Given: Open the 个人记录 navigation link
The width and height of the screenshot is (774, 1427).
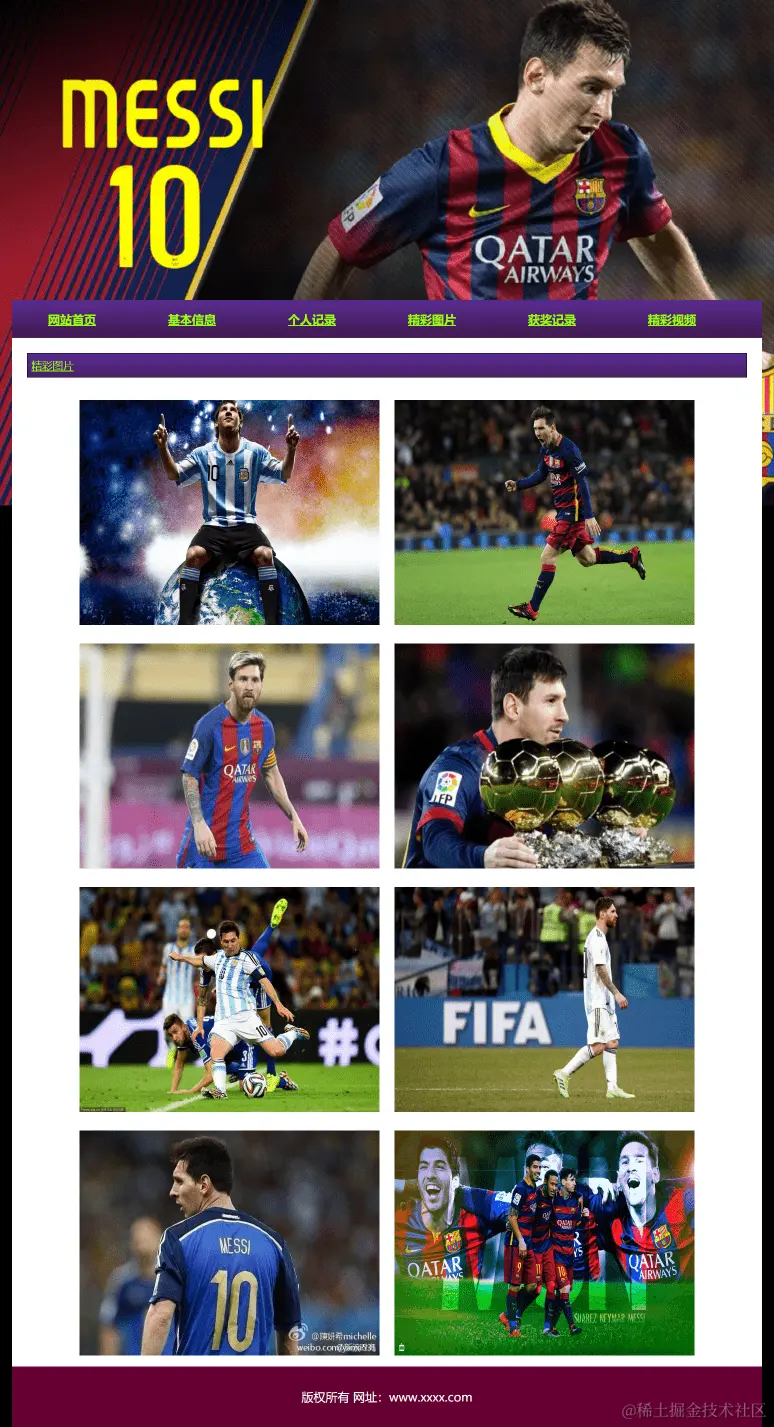Looking at the screenshot, I should (312, 320).
